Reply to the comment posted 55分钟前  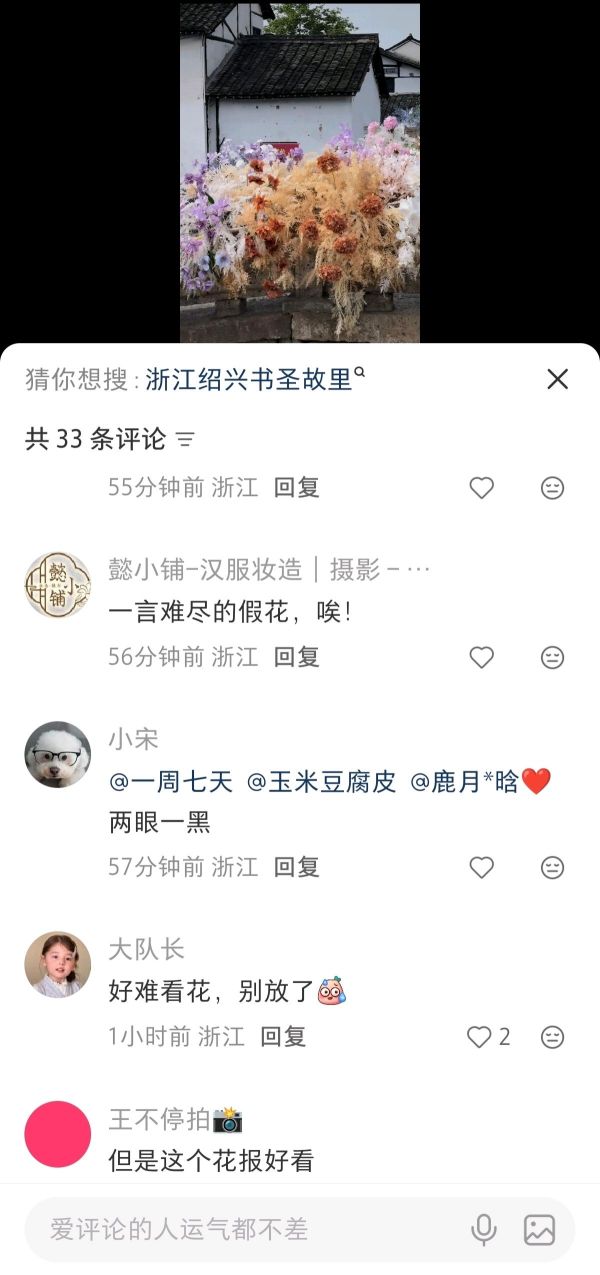296,487
